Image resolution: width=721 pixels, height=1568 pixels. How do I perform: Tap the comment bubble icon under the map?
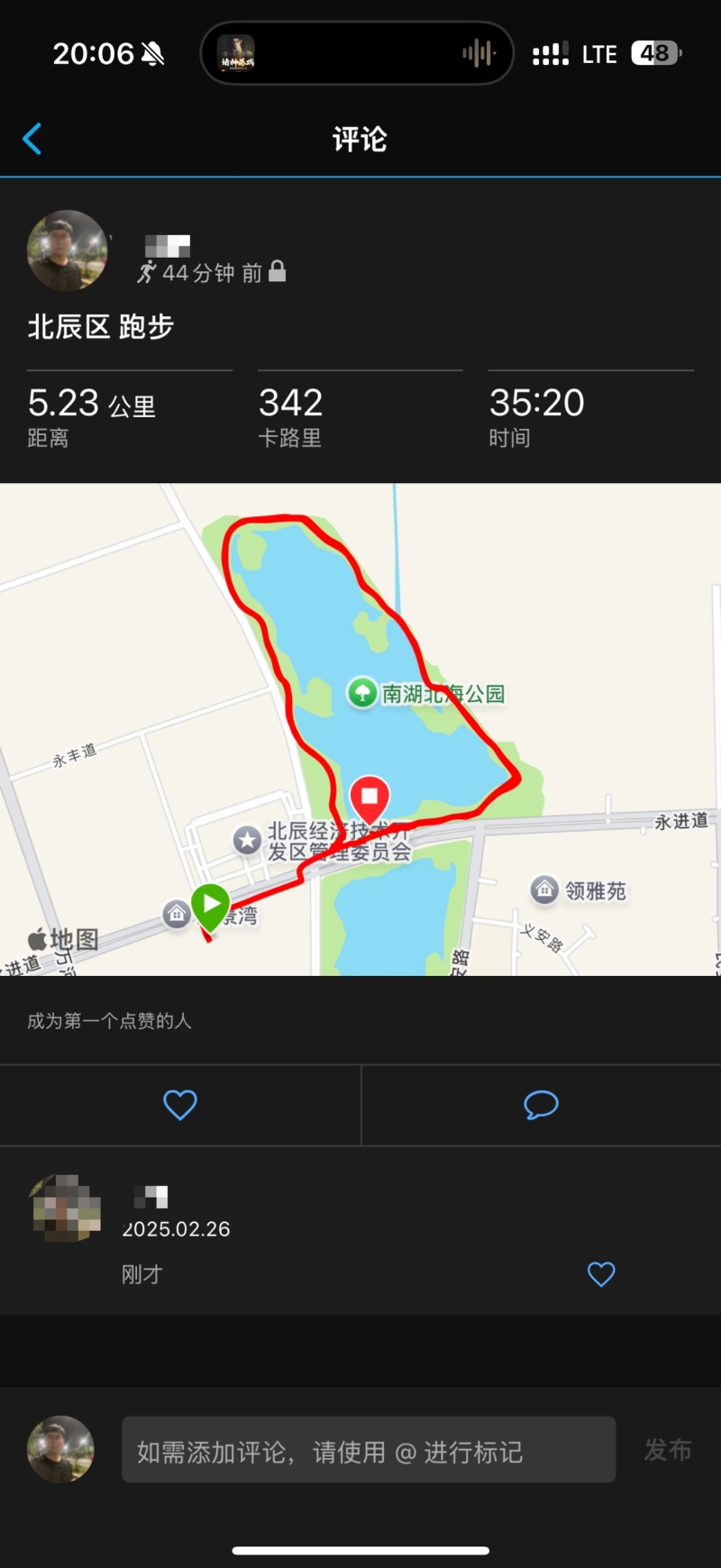[x=541, y=1105]
